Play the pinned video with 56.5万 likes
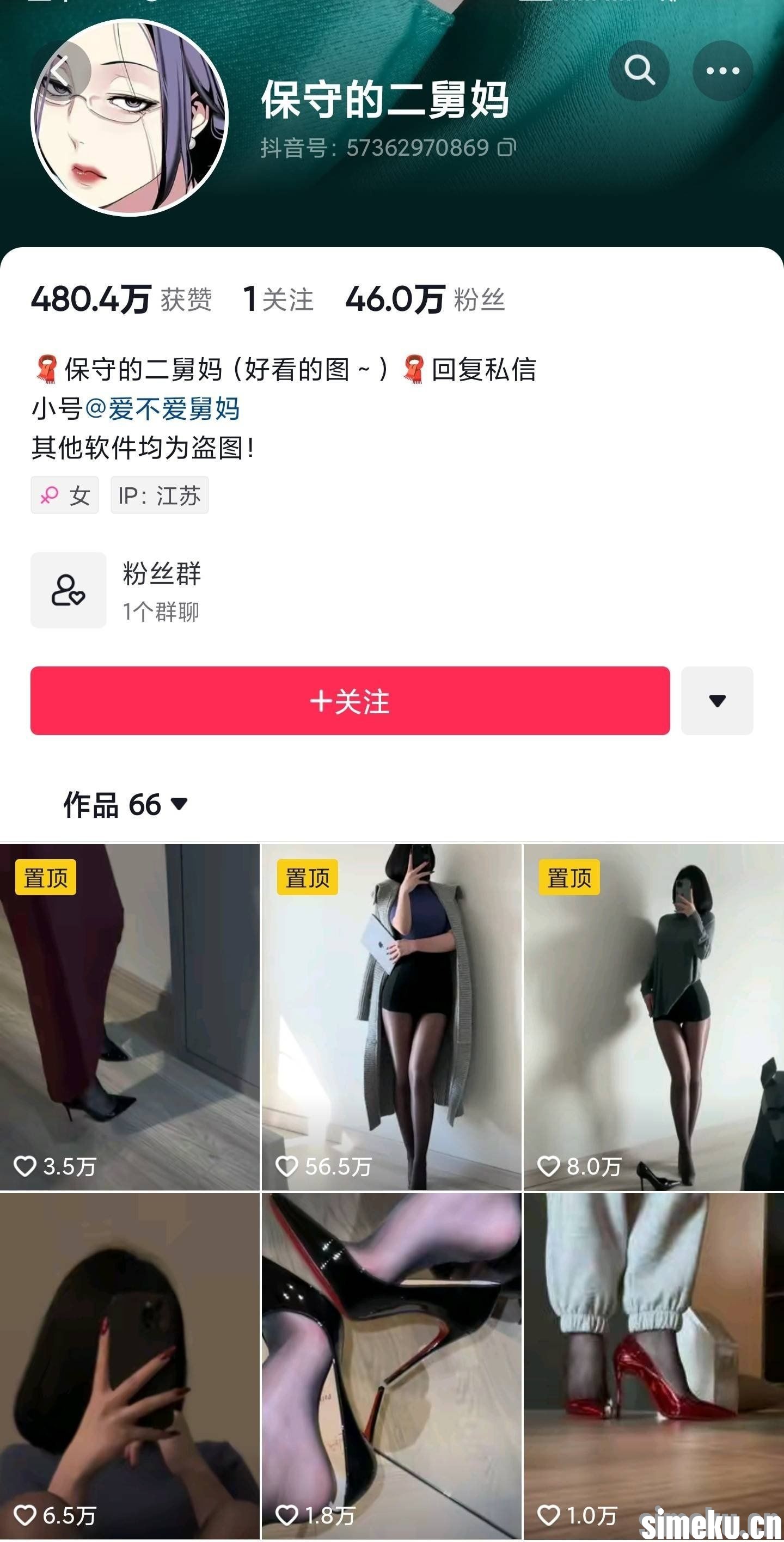 [x=391, y=1017]
